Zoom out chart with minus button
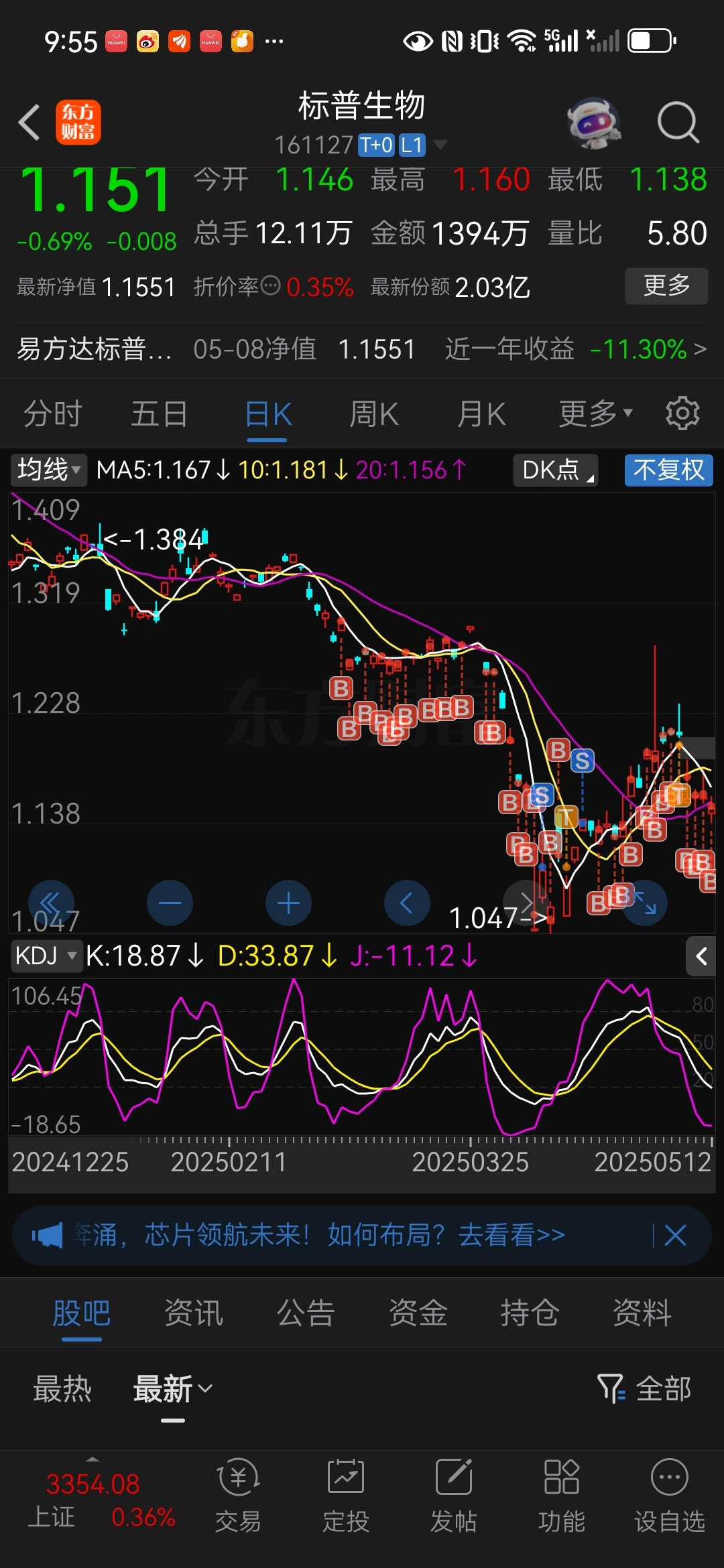The image size is (724, 1568). pos(170,903)
